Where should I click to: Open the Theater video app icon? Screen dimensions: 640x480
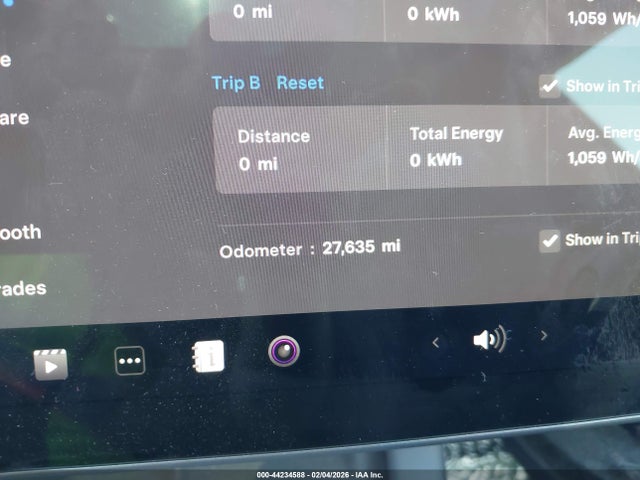51,365
